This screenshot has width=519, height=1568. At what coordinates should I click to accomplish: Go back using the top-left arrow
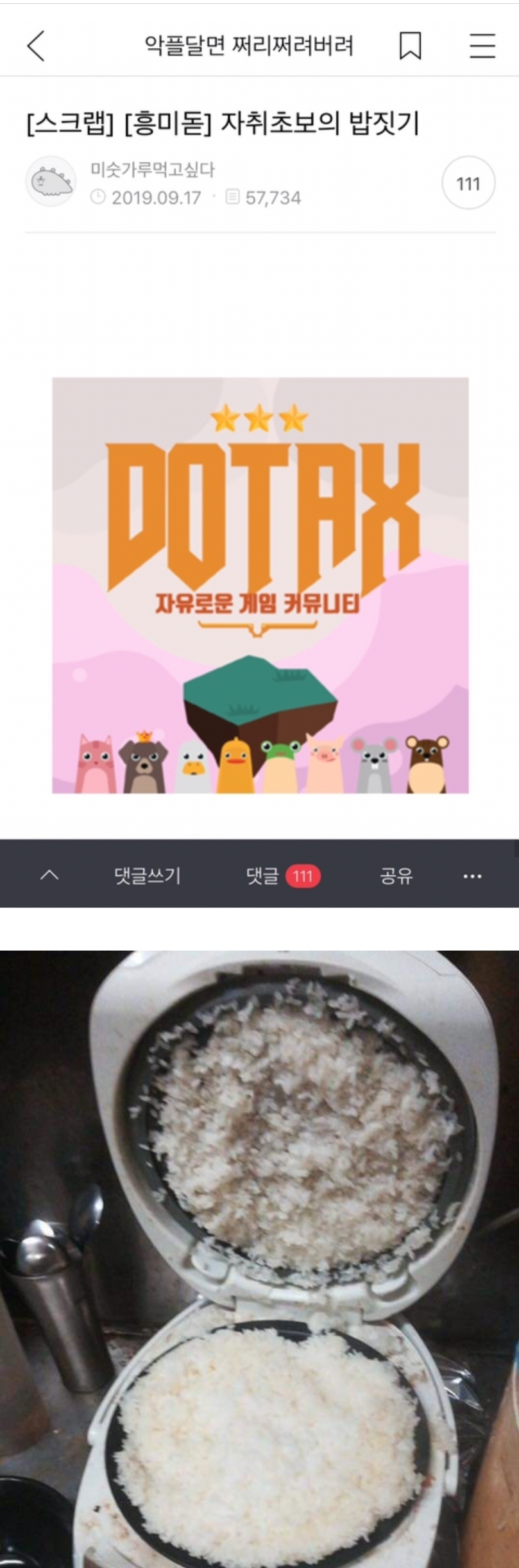click(37, 46)
